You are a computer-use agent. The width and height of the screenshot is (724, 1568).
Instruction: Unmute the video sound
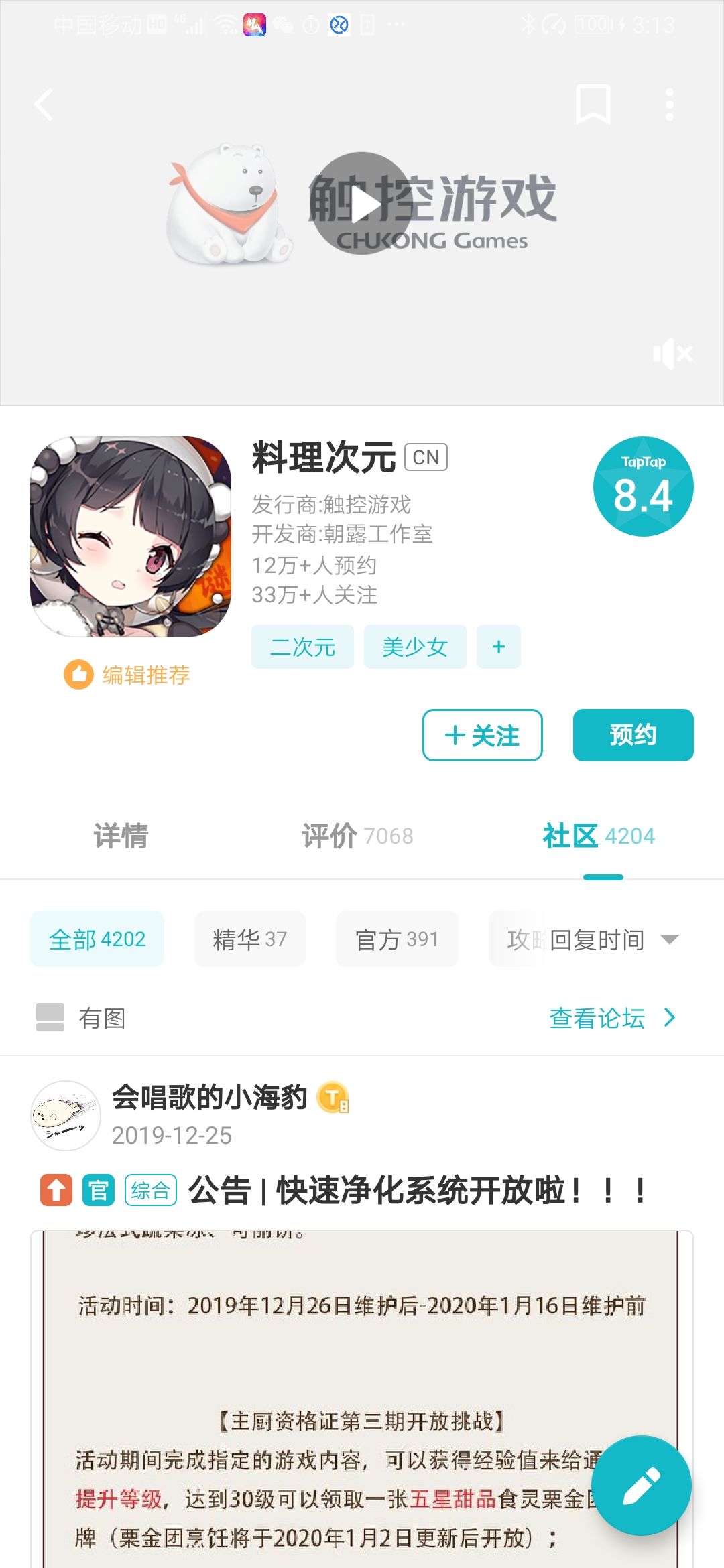tap(672, 353)
